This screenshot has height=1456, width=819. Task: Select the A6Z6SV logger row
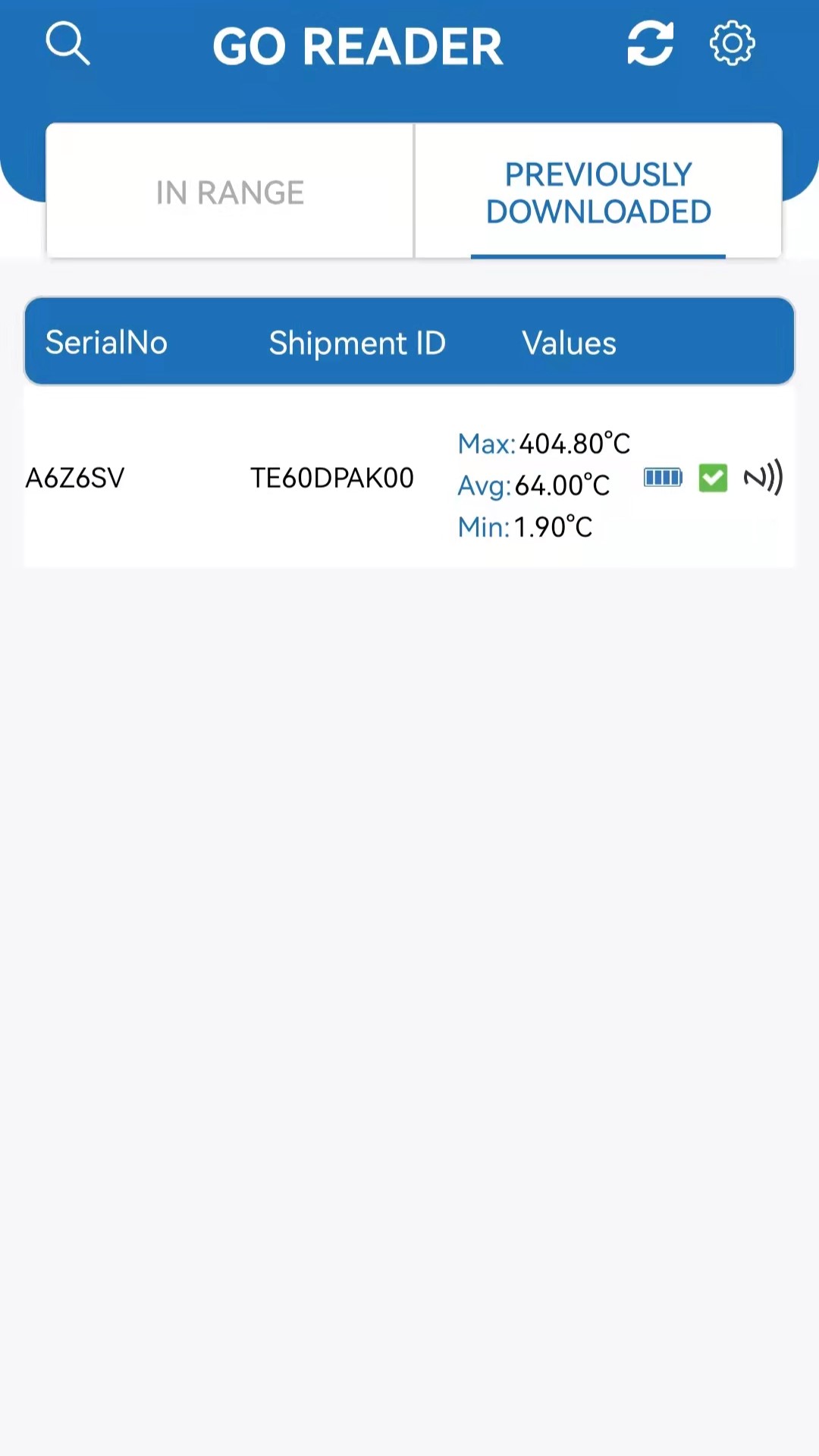click(x=74, y=477)
